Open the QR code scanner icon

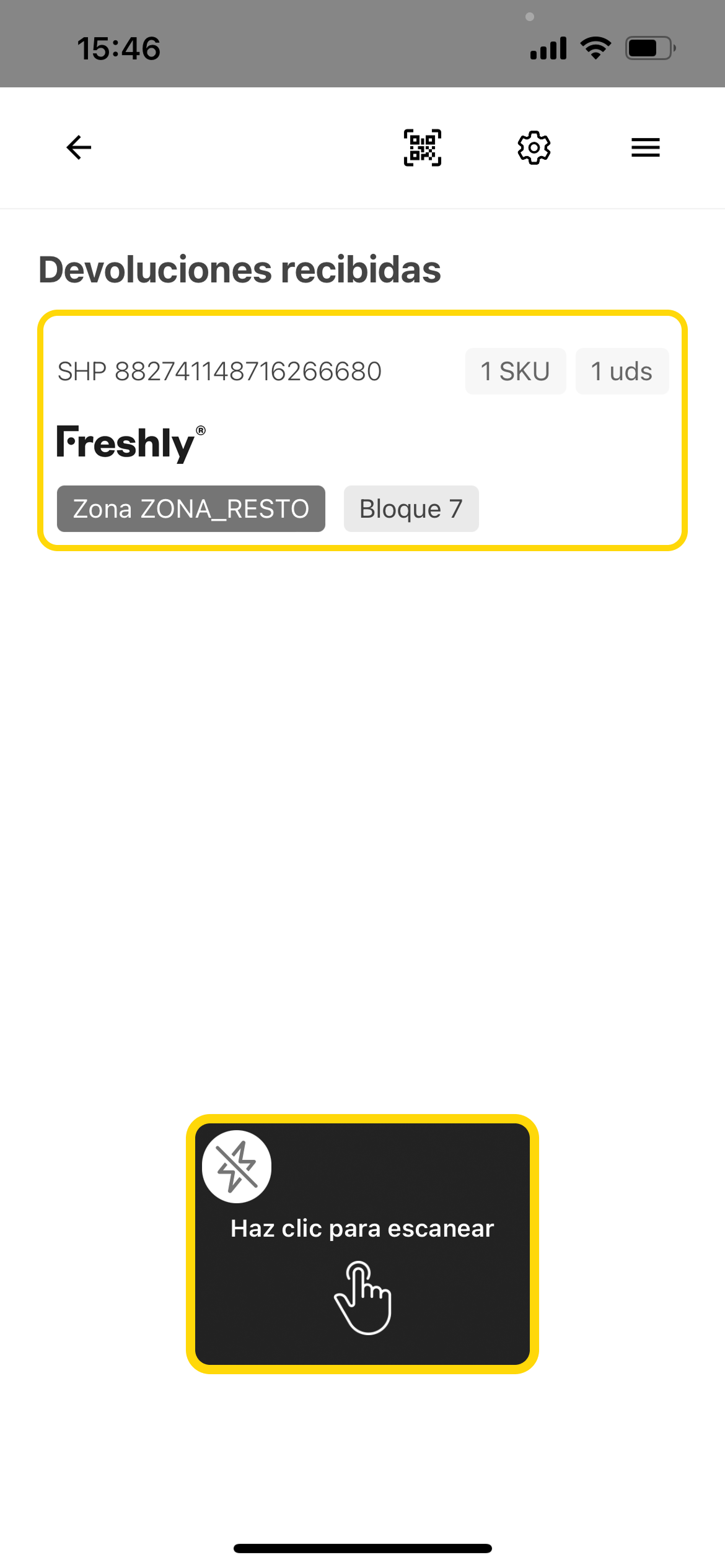pyautogui.click(x=422, y=147)
